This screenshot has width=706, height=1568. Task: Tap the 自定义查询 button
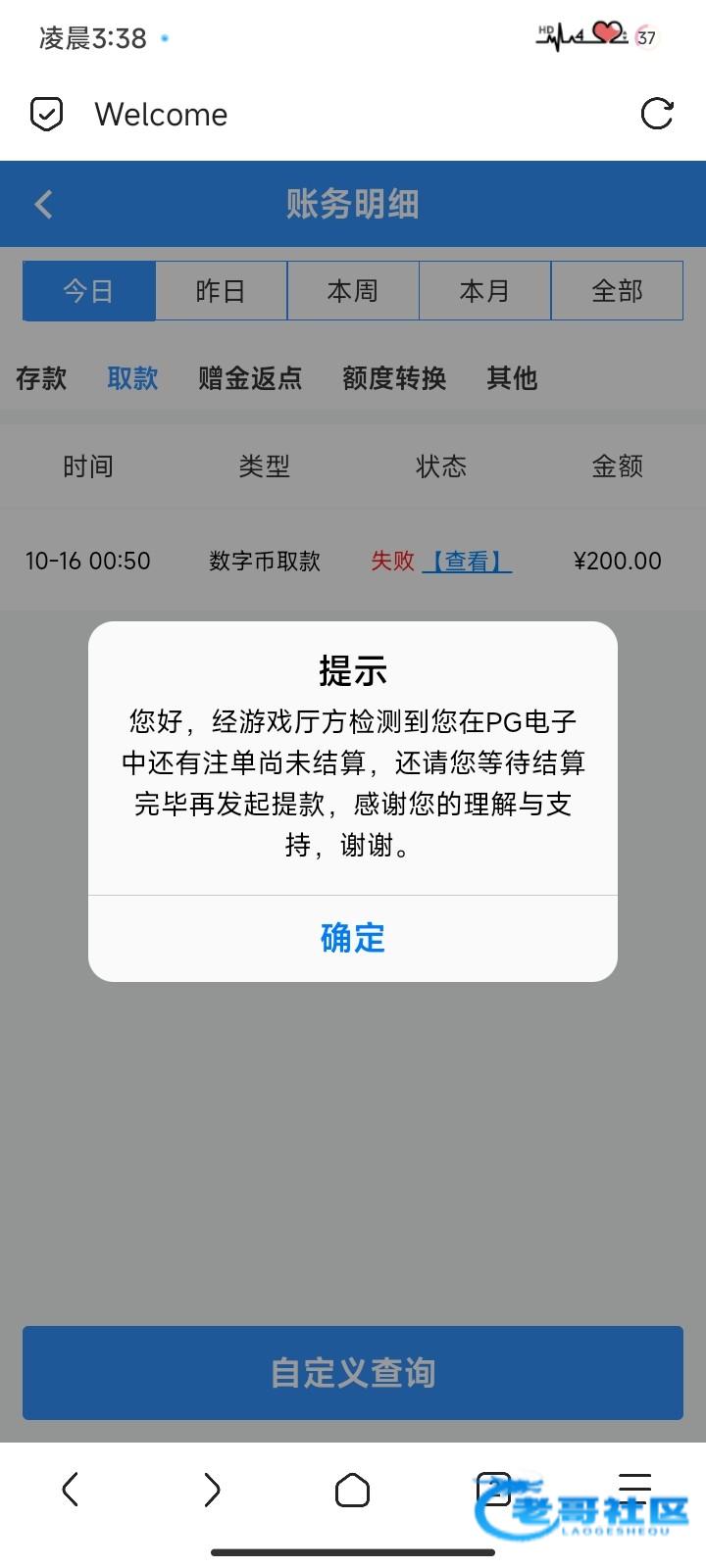tap(353, 1372)
